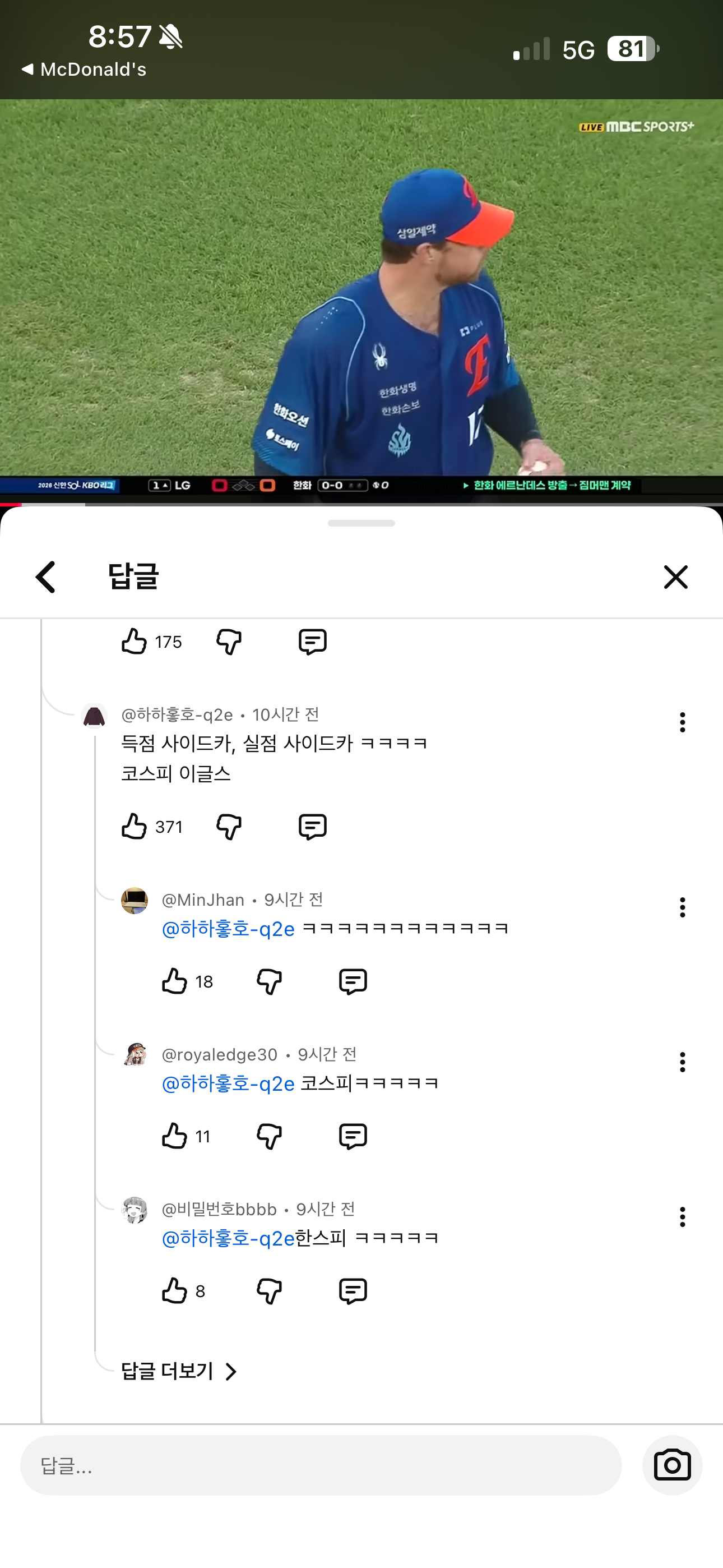Dislike royaledge30's reply

tap(269, 1136)
